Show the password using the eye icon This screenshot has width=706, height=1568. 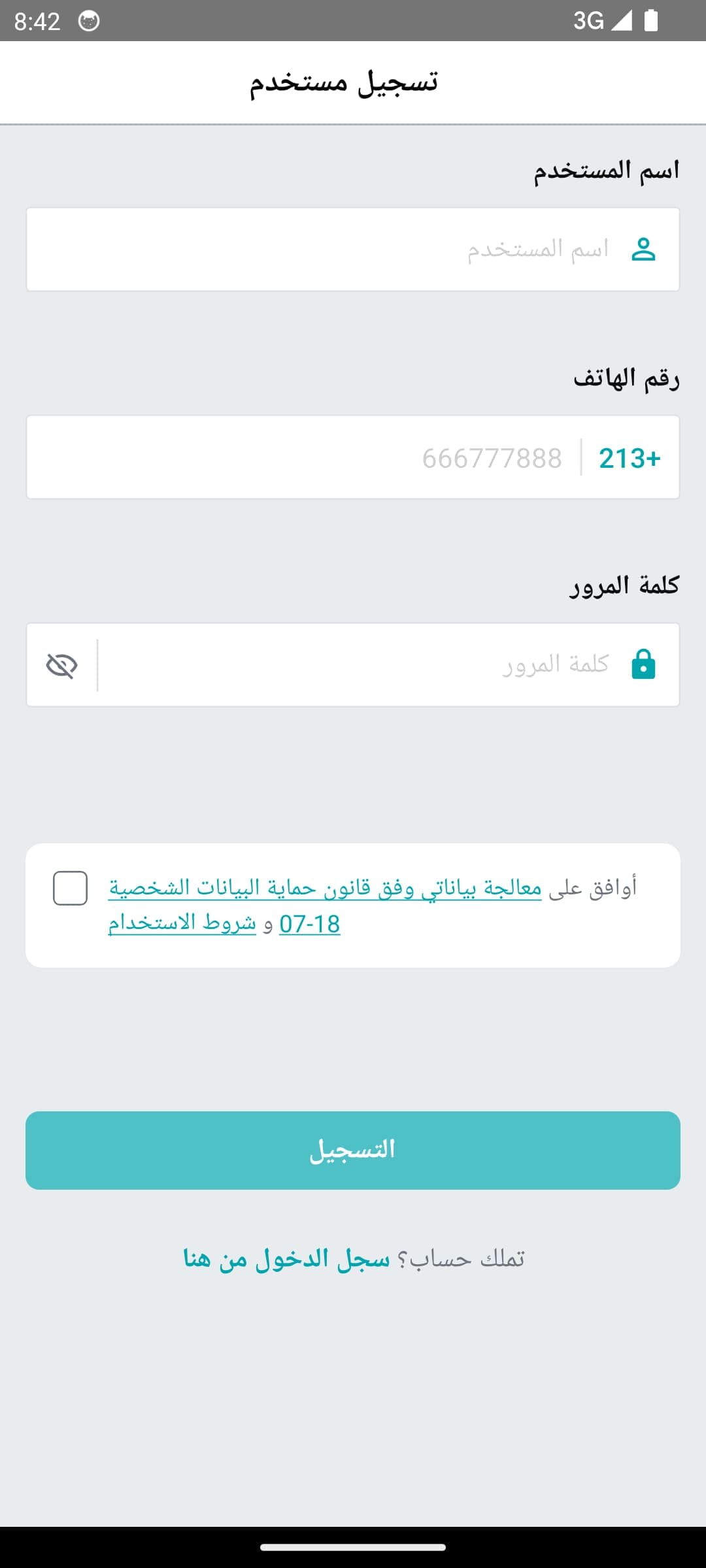pos(61,665)
